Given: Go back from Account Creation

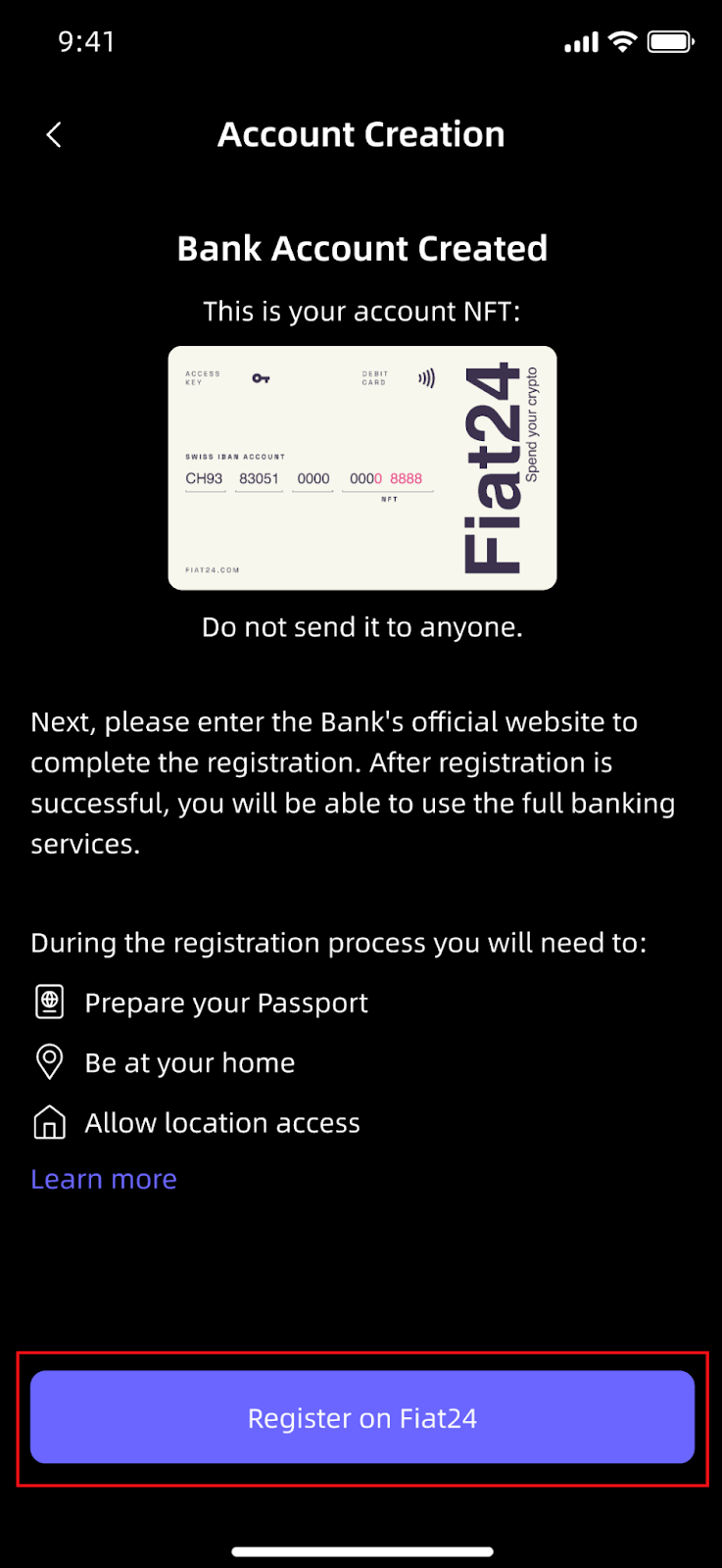Looking at the screenshot, I should [x=55, y=135].
